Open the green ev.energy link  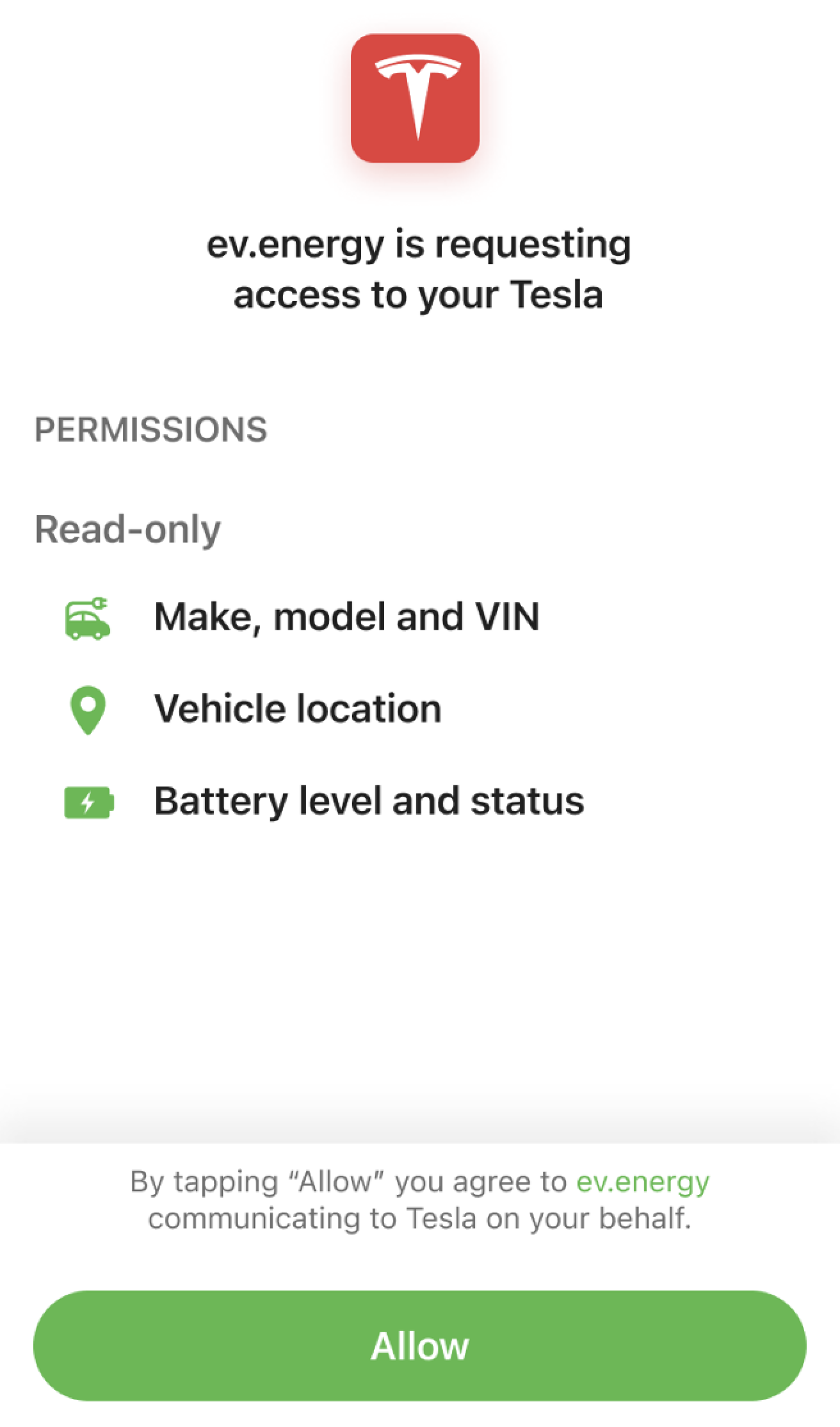point(643,1182)
